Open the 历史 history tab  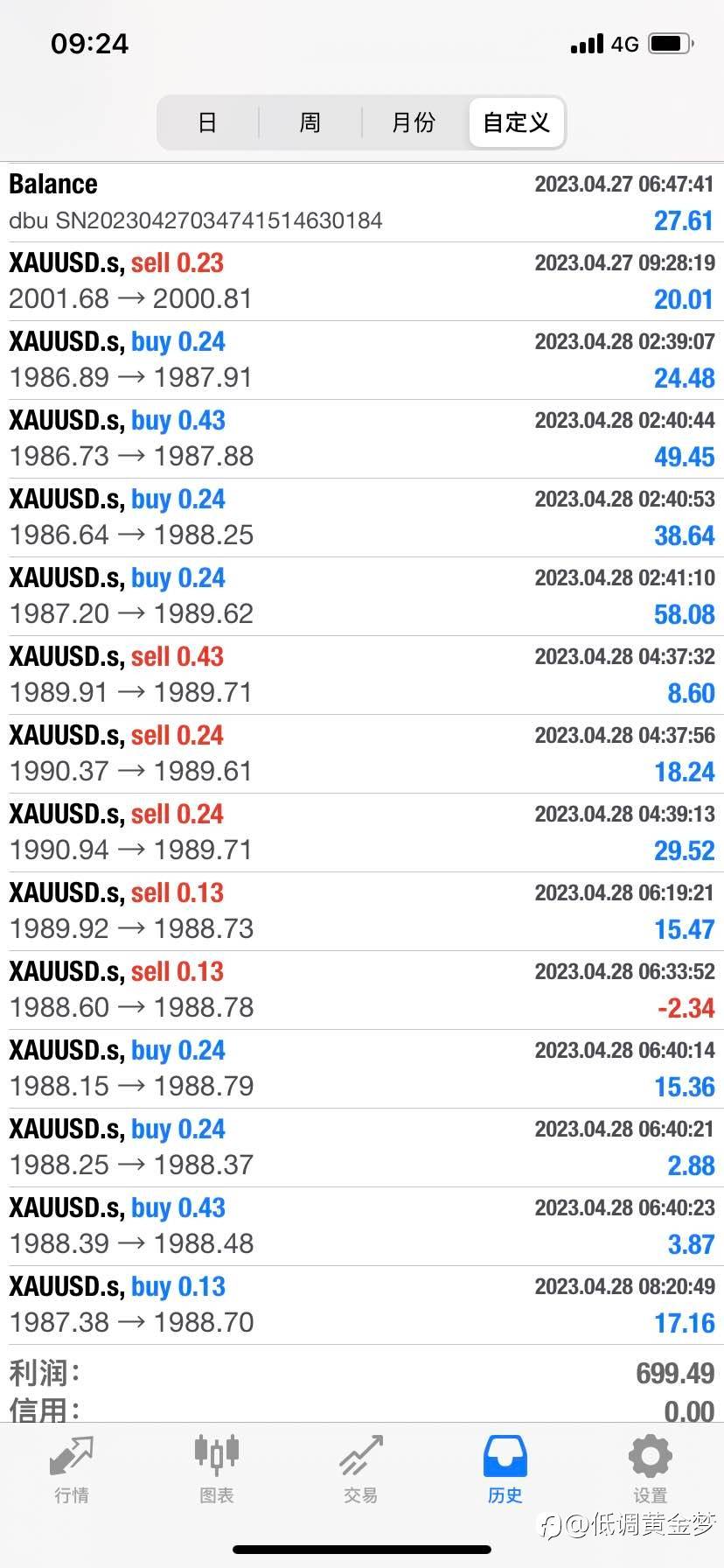(x=505, y=1469)
